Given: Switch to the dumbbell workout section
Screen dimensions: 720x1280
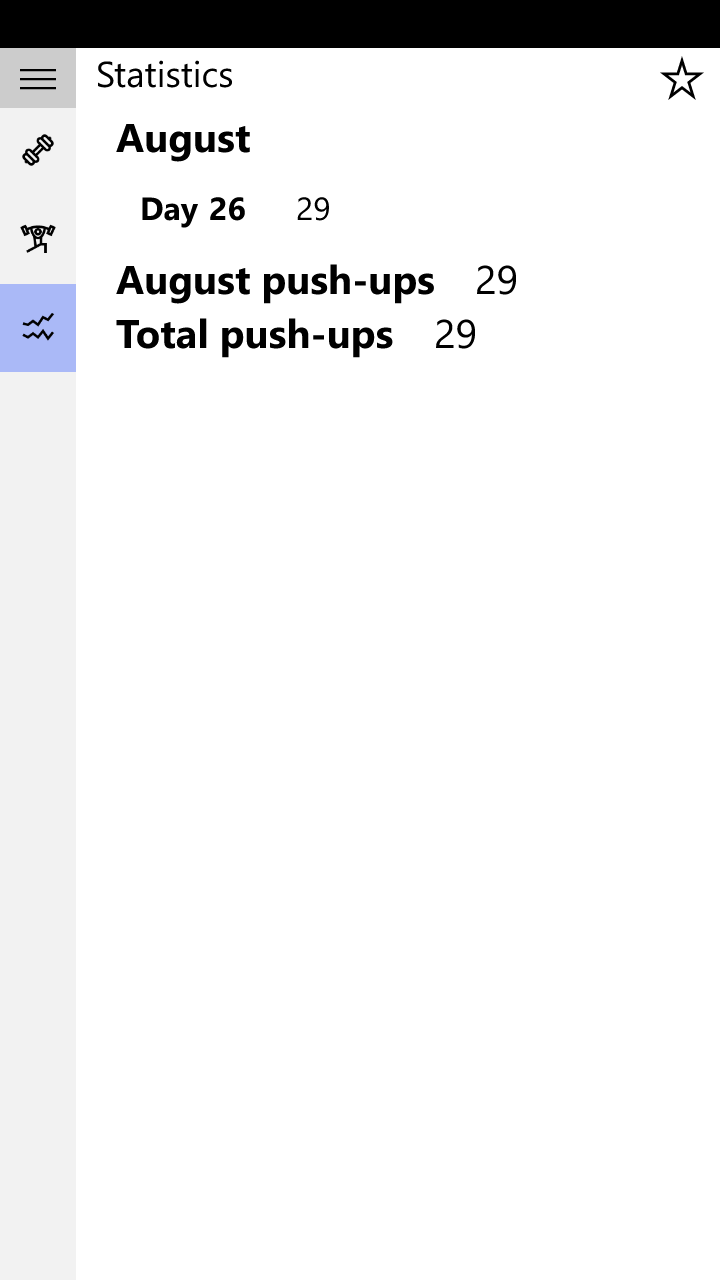Looking at the screenshot, I should coord(38,151).
